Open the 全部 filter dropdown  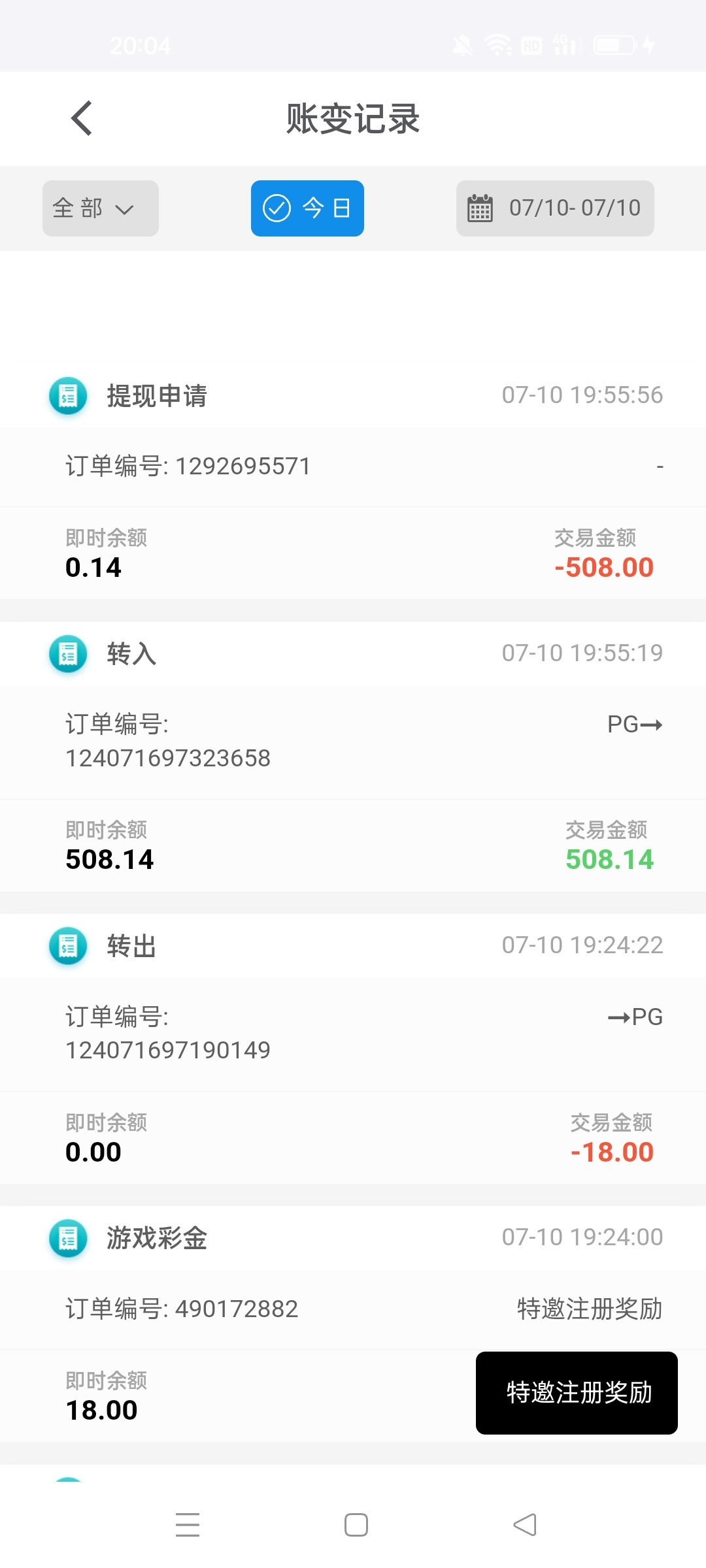coord(99,208)
